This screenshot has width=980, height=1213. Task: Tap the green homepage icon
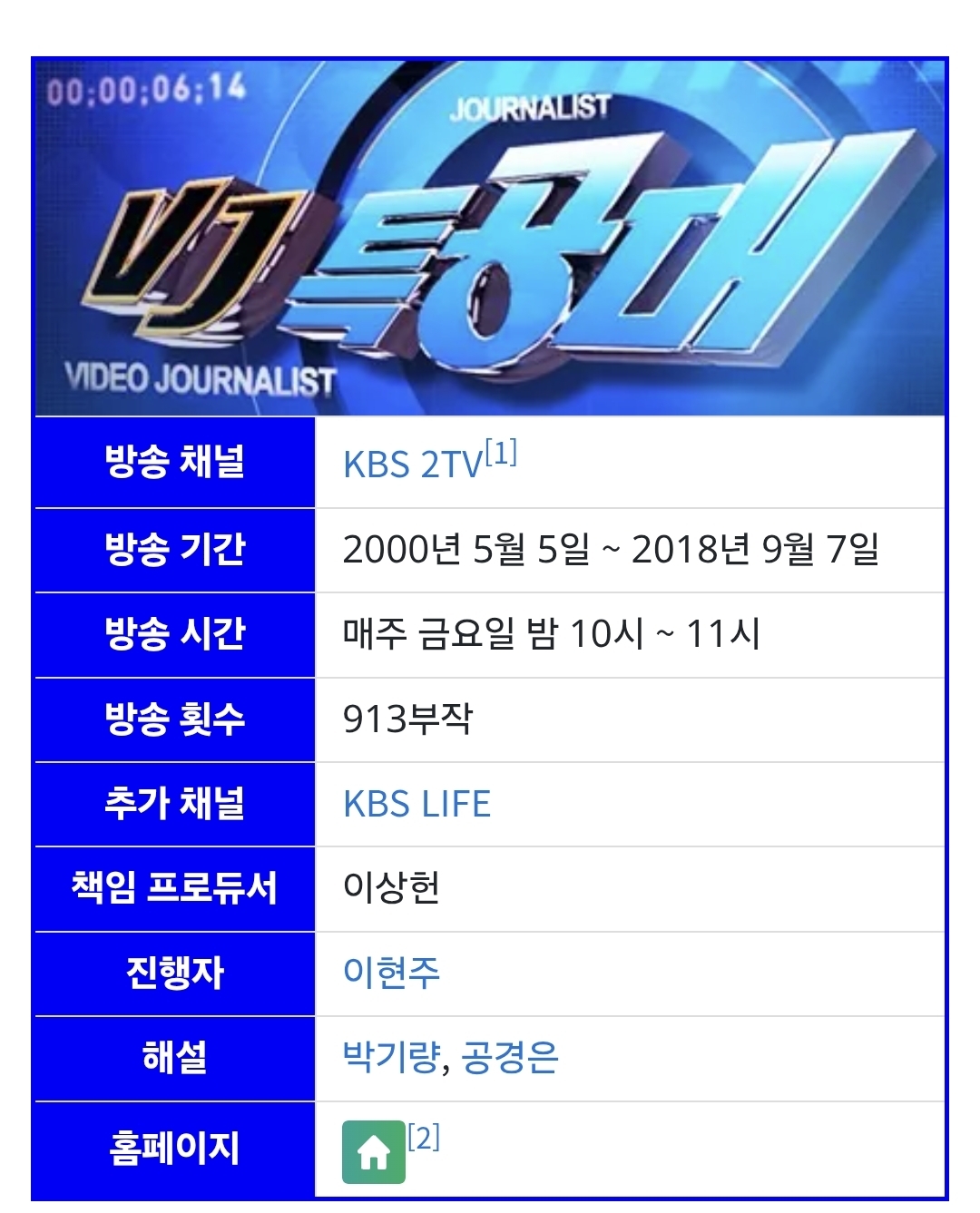point(373,1152)
